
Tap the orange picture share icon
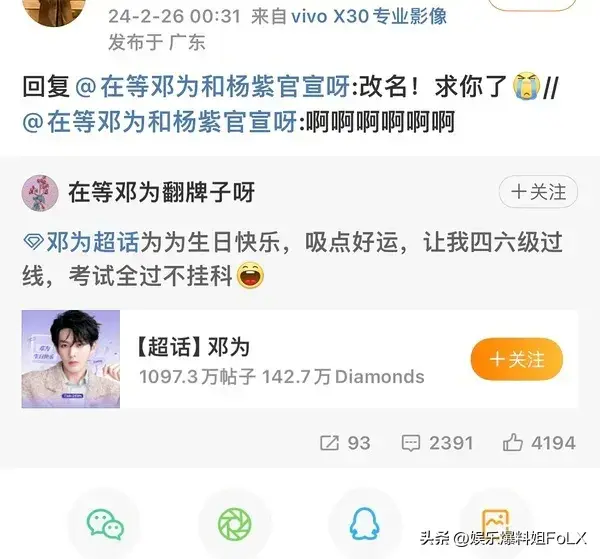point(495,524)
